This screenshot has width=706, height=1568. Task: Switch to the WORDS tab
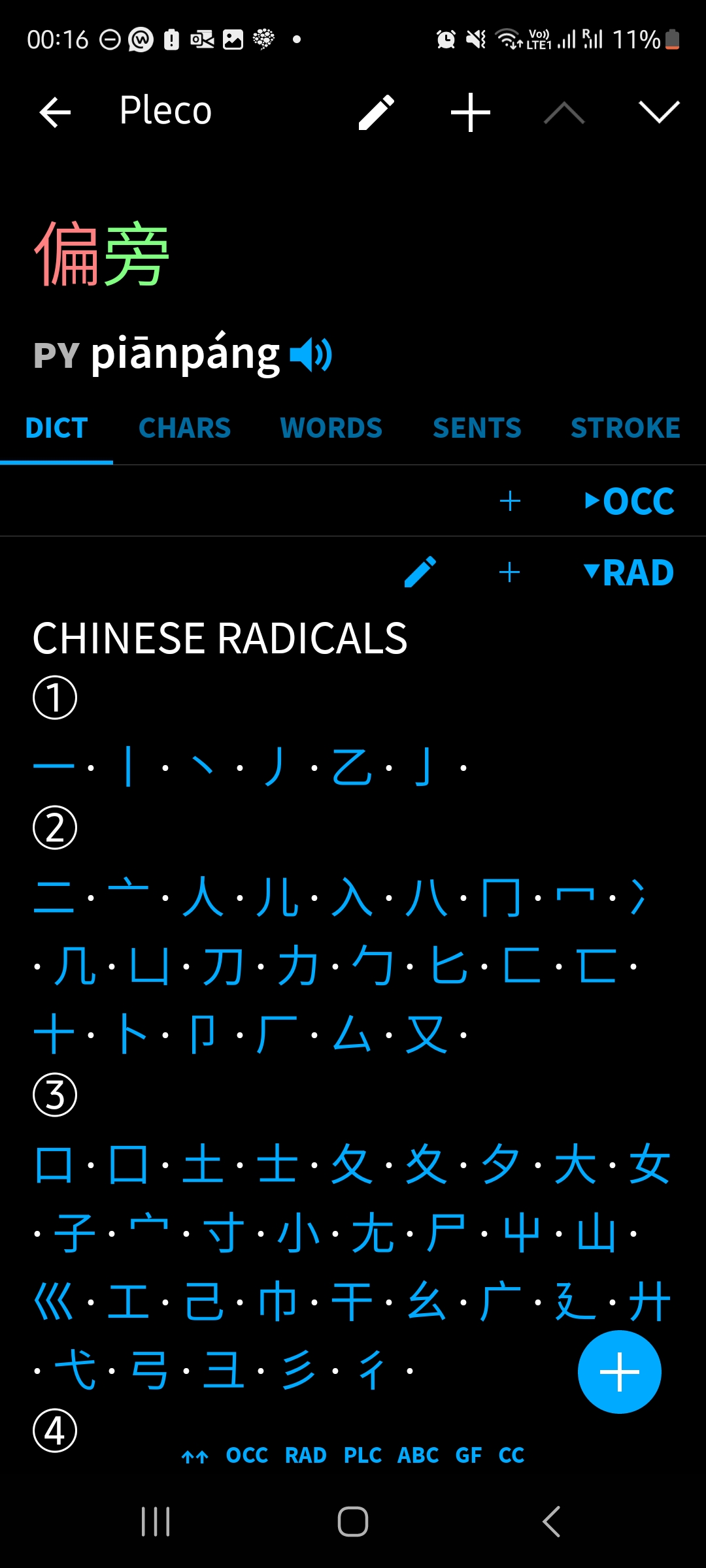pos(331,428)
